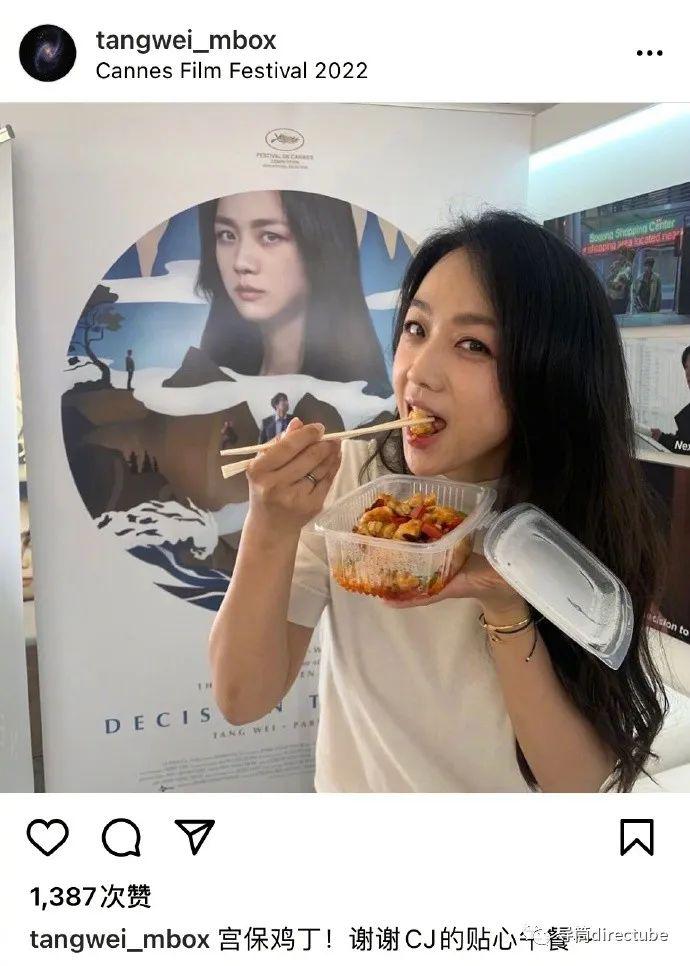Tap tangwei_mbox username in the caption

coord(119,940)
